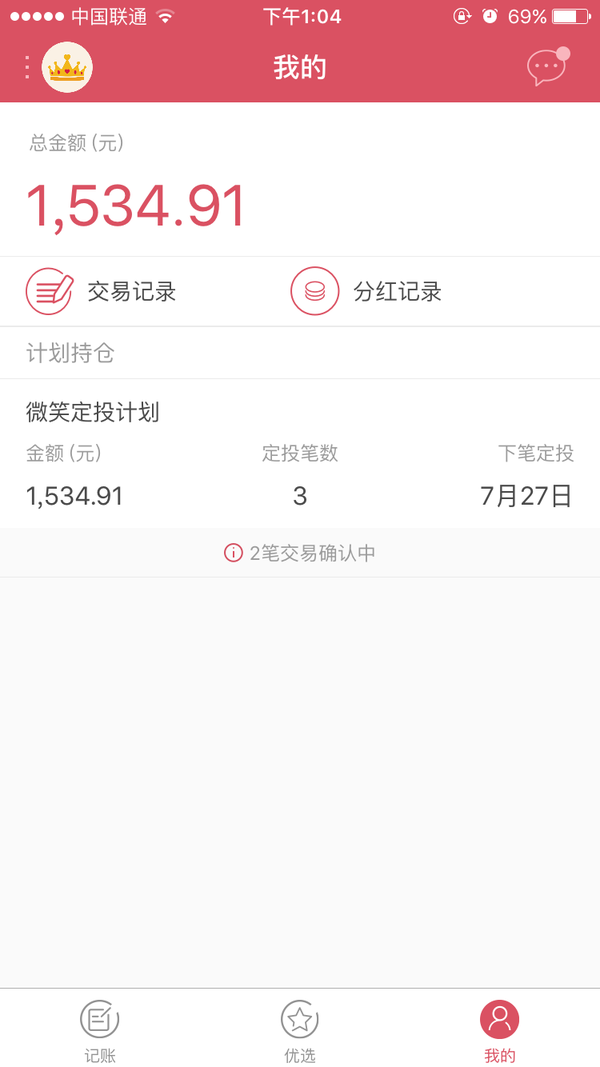The width and height of the screenshot is (600, 1067).
Task: Open the 微笑定投计划 holding card
Action: click(x=300, y=453)
